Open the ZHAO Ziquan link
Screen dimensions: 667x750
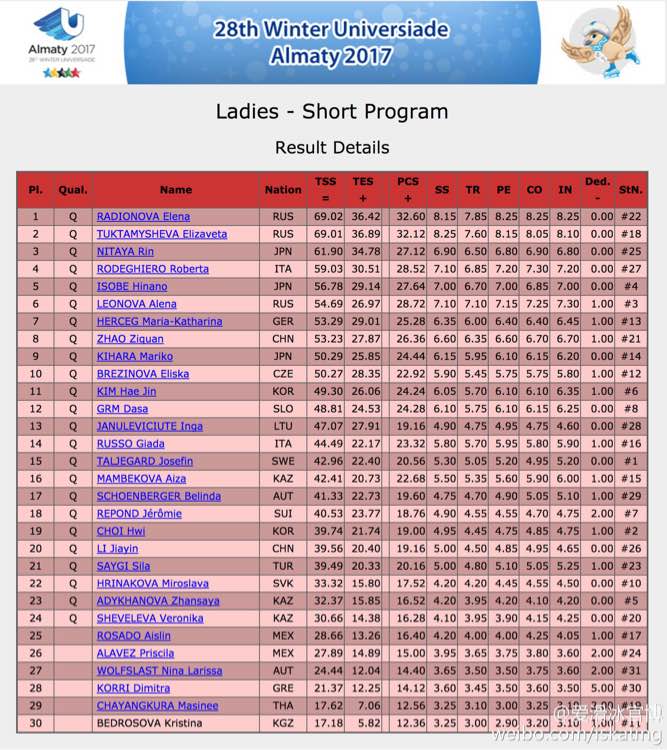(130, 339)
